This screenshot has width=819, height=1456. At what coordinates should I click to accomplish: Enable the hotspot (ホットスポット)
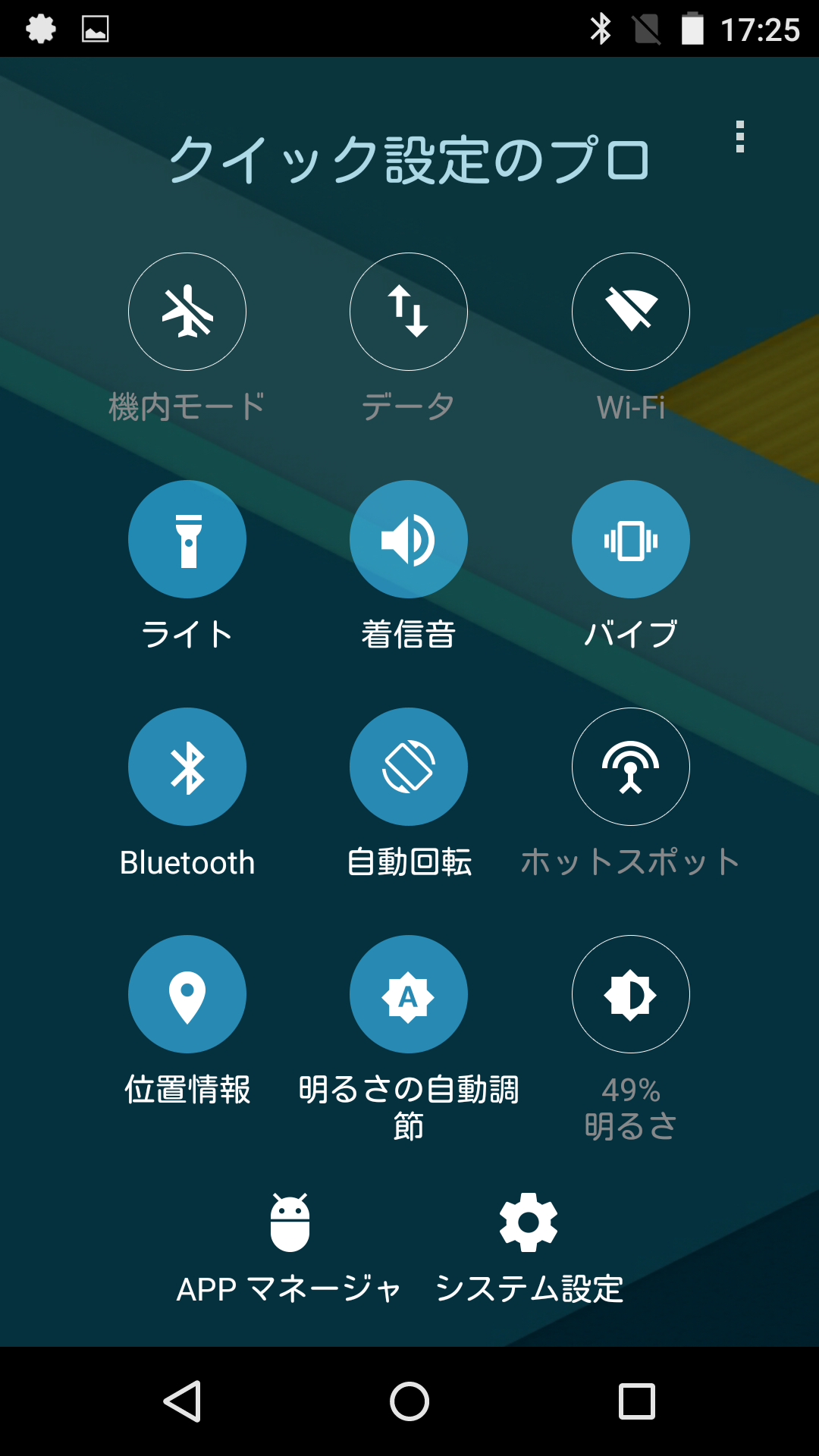(631, 767)
